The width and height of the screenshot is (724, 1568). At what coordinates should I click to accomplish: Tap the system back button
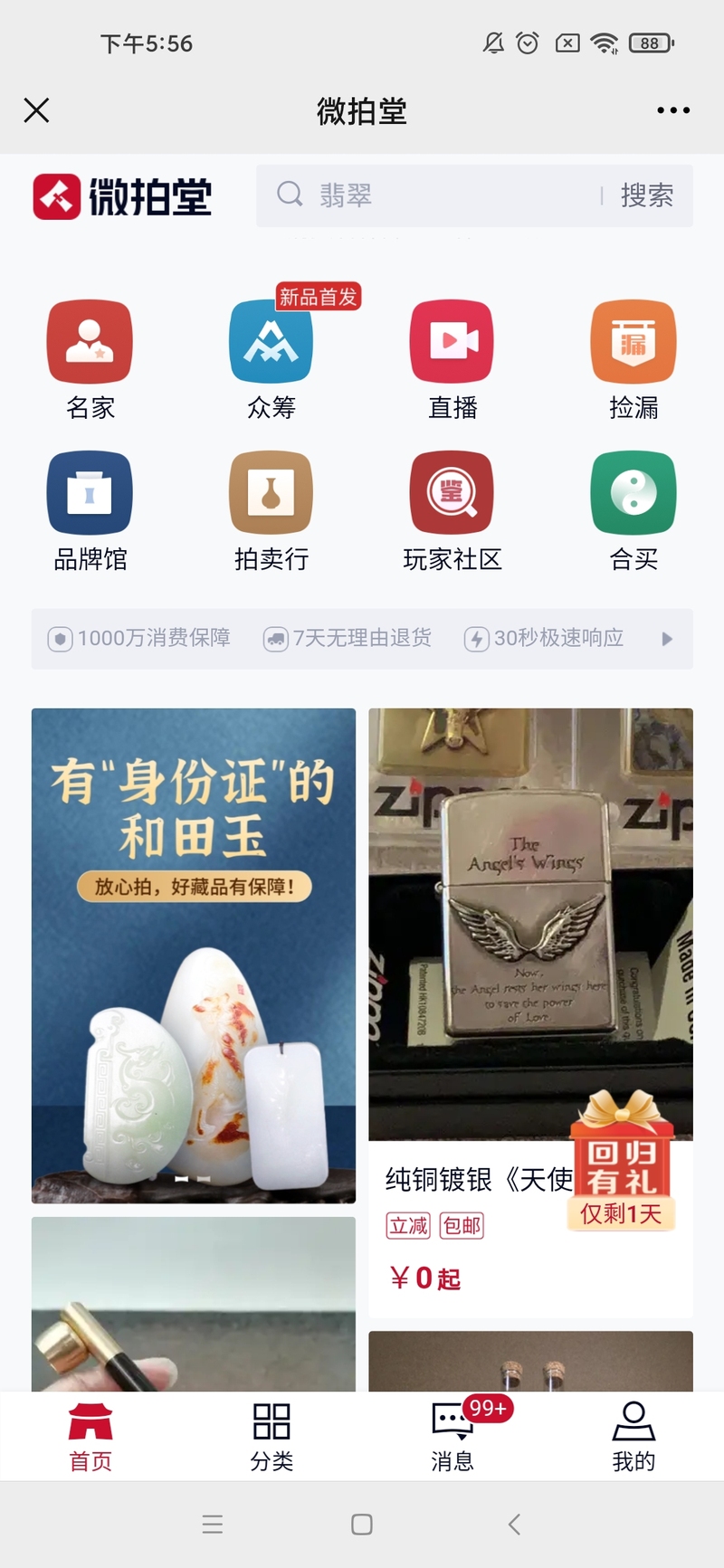514,1525
